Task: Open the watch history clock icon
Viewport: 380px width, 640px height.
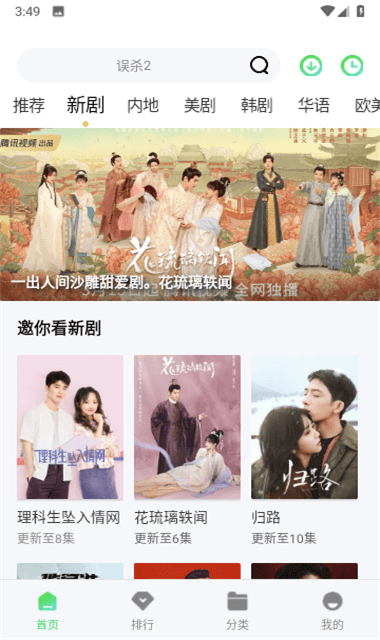Action: 352,65
